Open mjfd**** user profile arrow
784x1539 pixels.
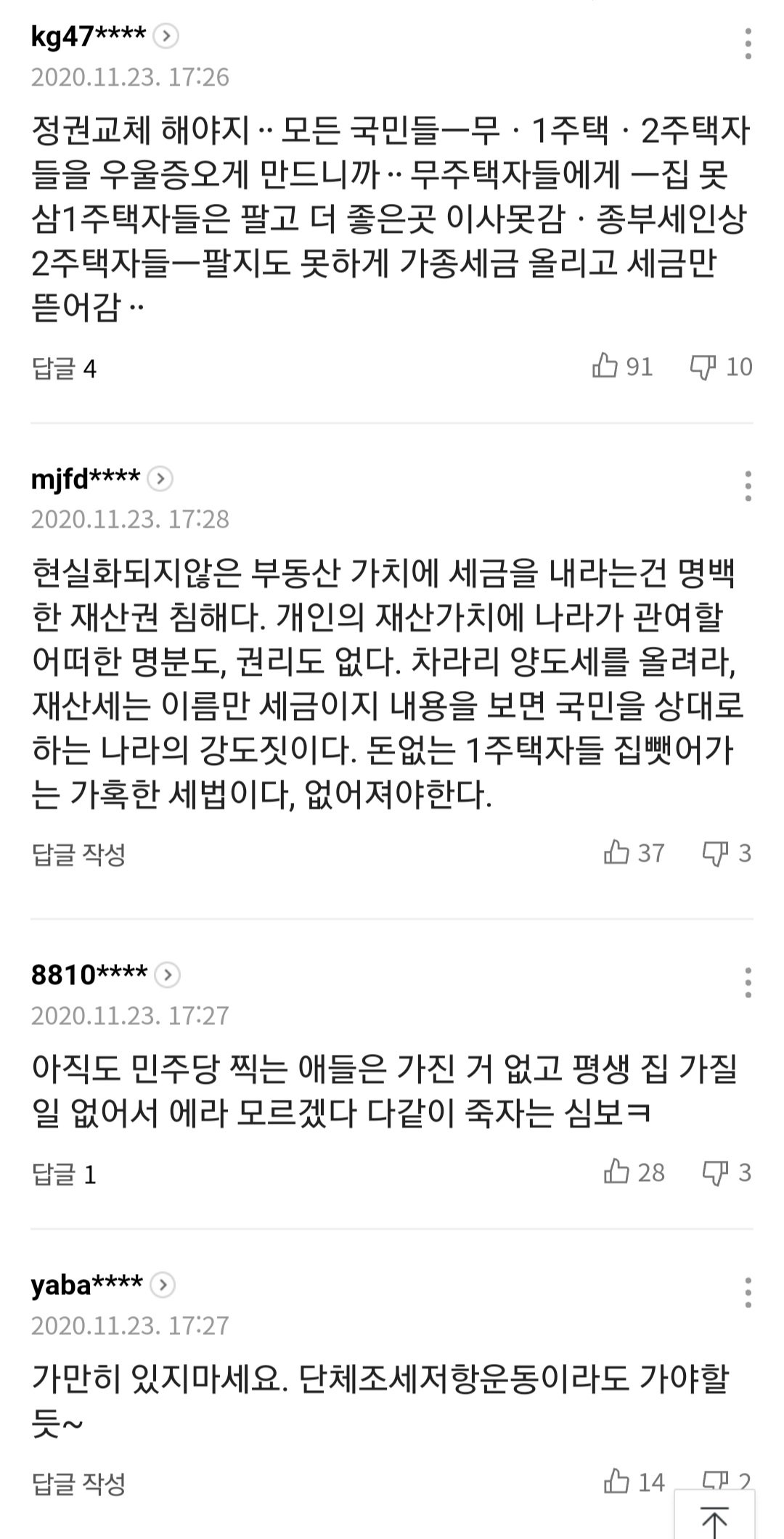160,478
